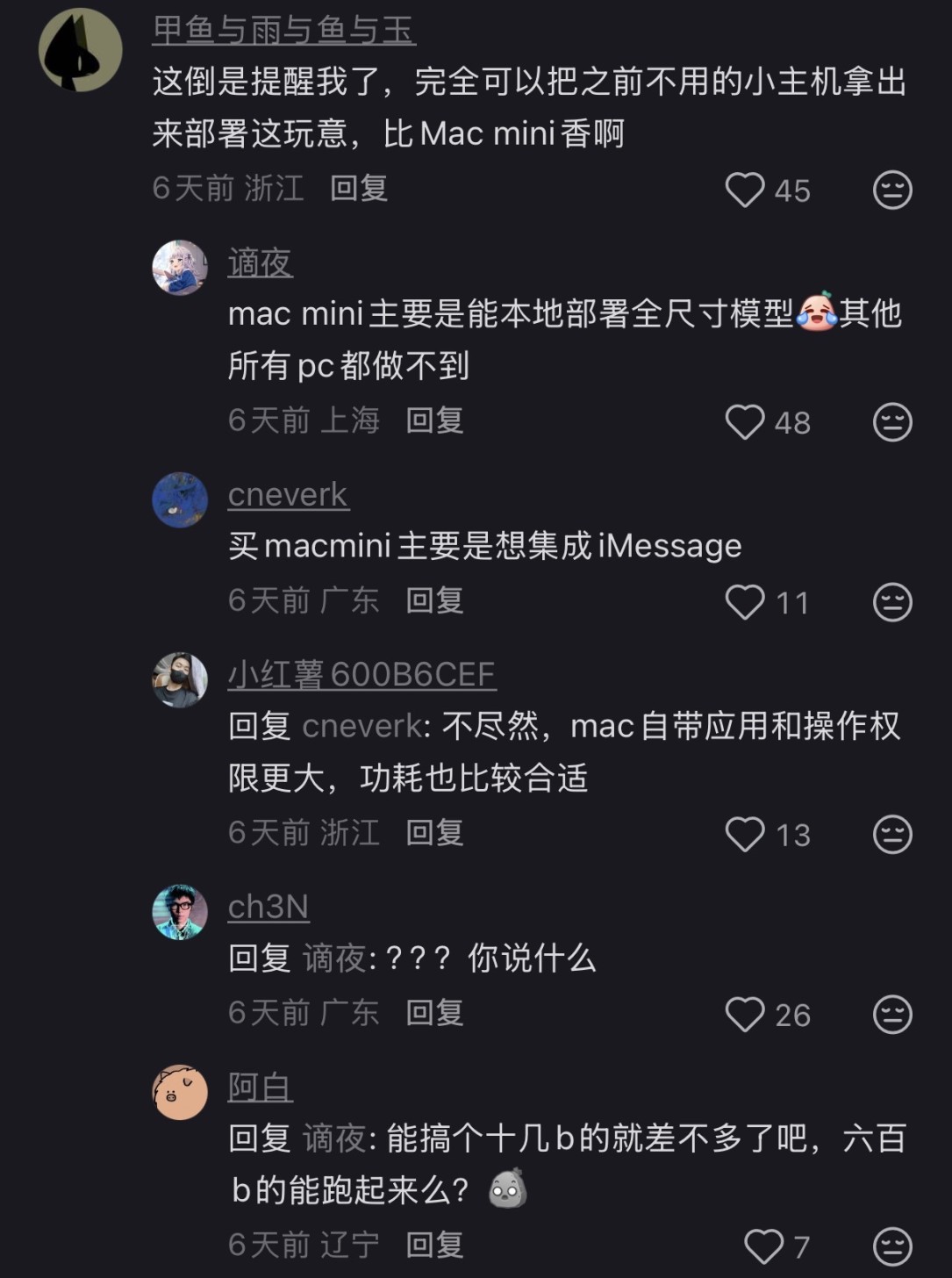Open username link 谪夜
Image resolution: width=952 pixels, height=1278 pixels.
260,262
